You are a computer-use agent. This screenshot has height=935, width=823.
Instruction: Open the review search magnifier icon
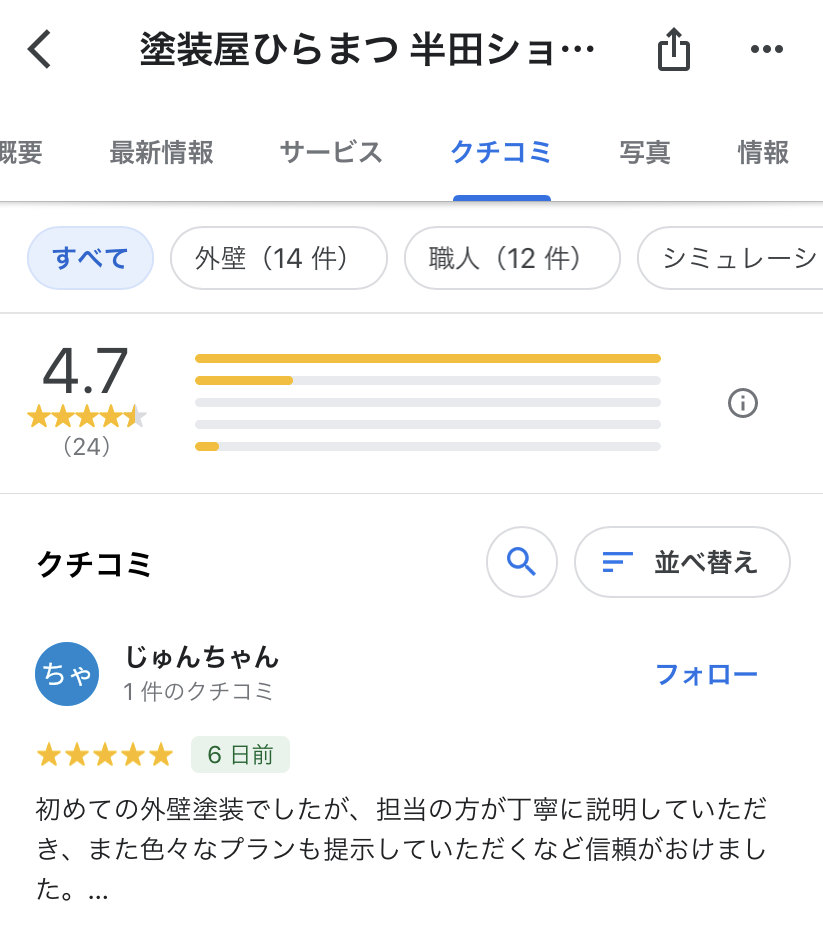pos(521,562)
